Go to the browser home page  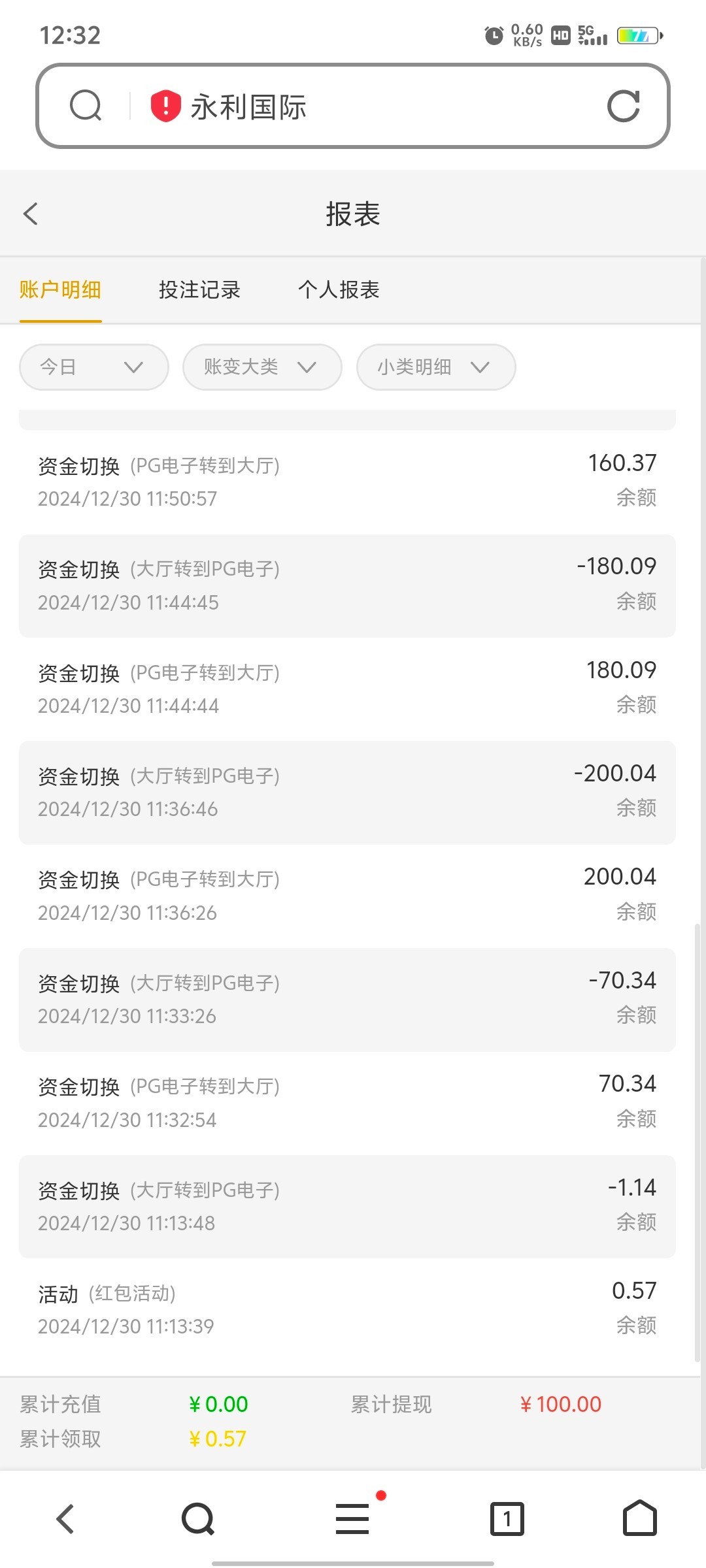639,1518
